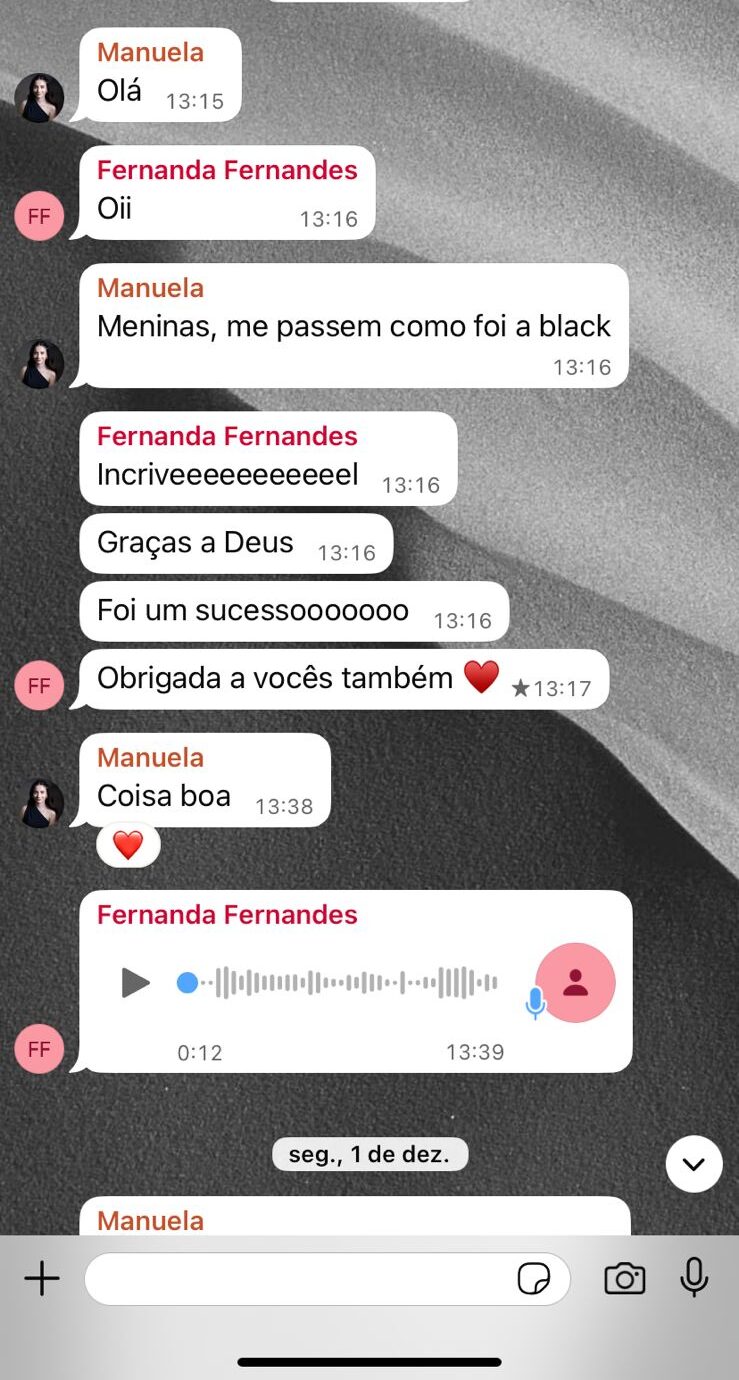Open Fernanda Fernandes' avatar beside Oii
This screenshot has width=739, height=1380.
pyautogui.click(x=39, y=215)
